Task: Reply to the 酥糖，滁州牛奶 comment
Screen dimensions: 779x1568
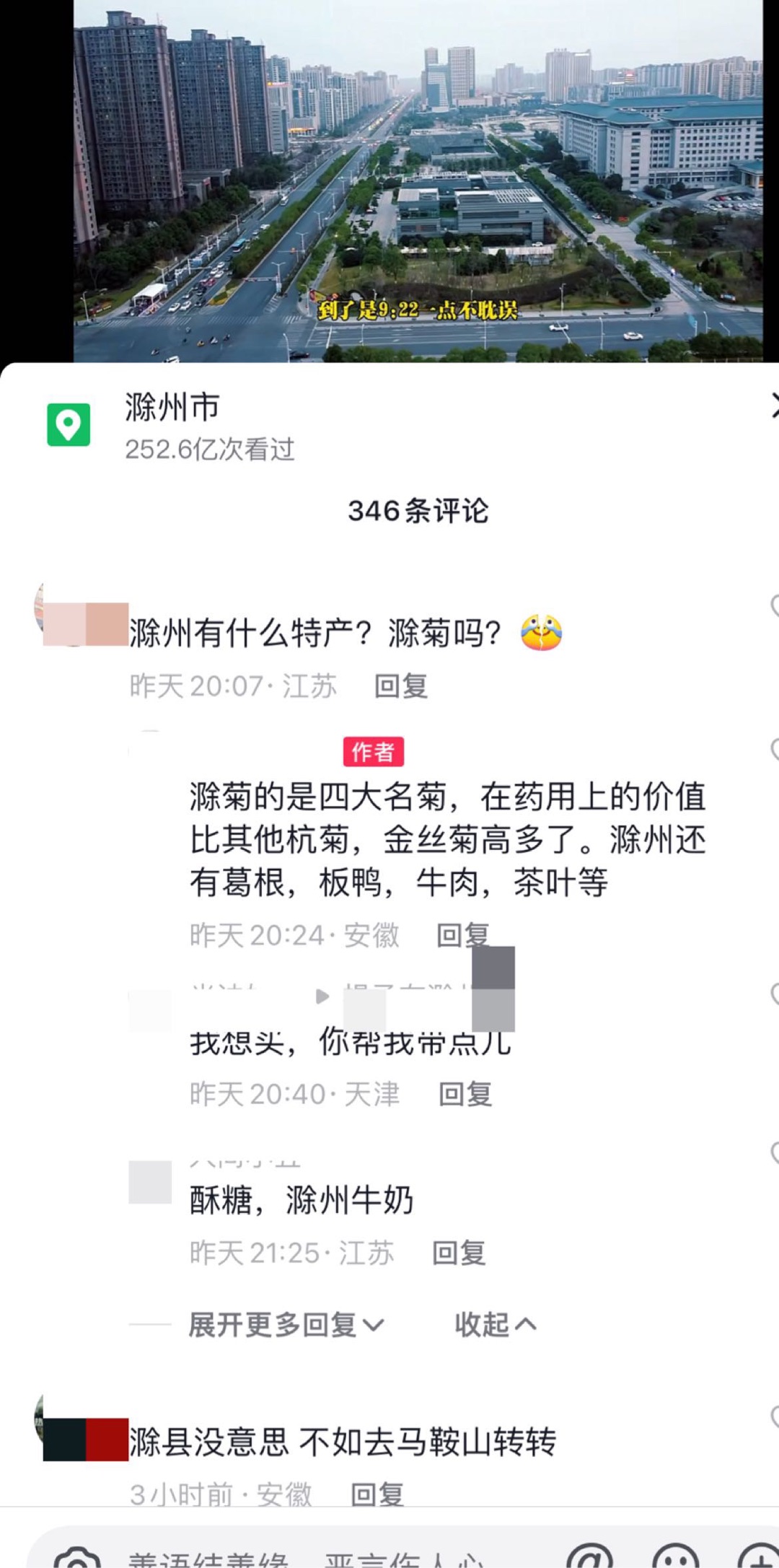Action: pyautogui.click(x=459, y=1253)
